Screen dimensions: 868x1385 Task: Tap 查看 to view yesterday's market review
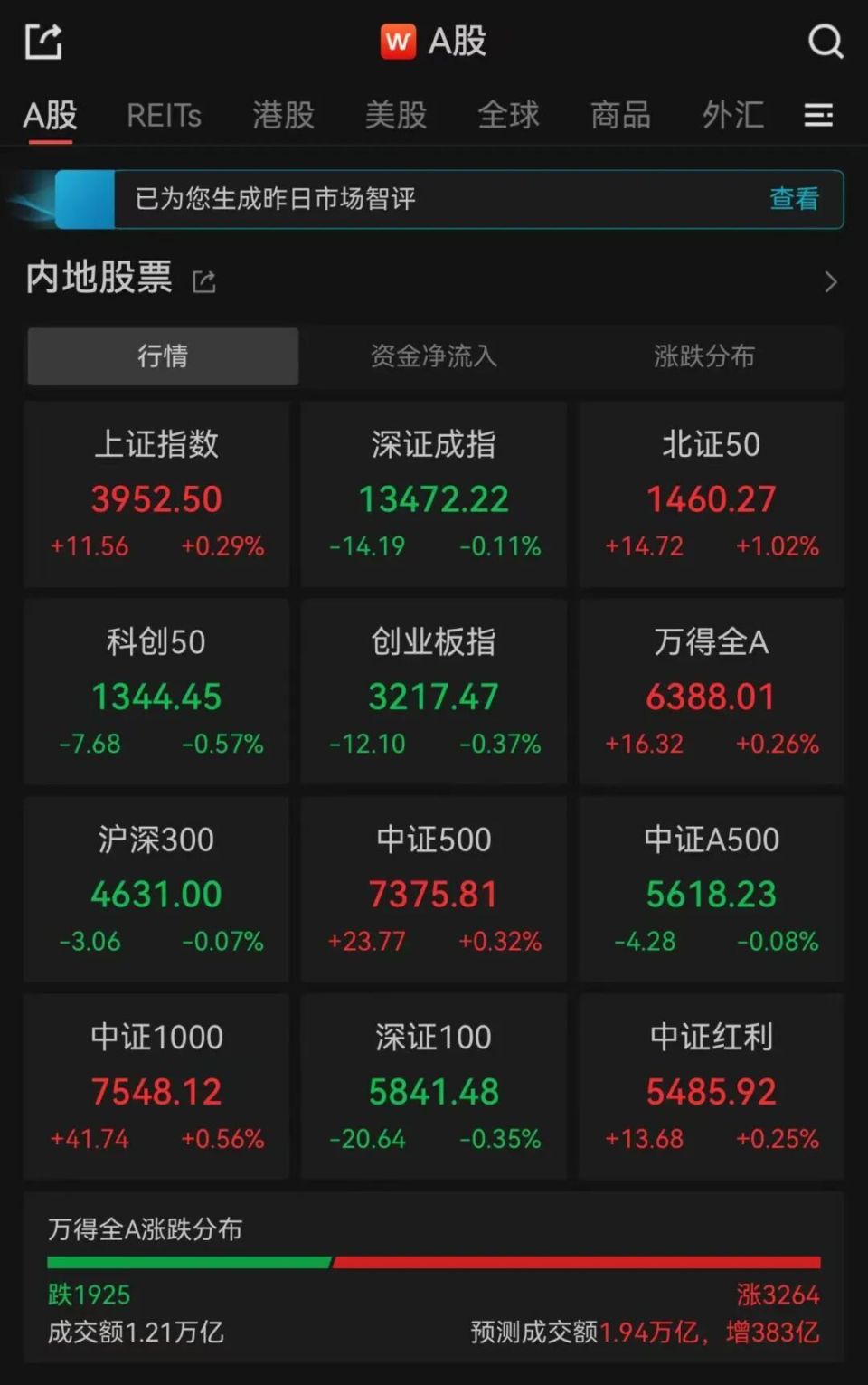tap(794, 200)
